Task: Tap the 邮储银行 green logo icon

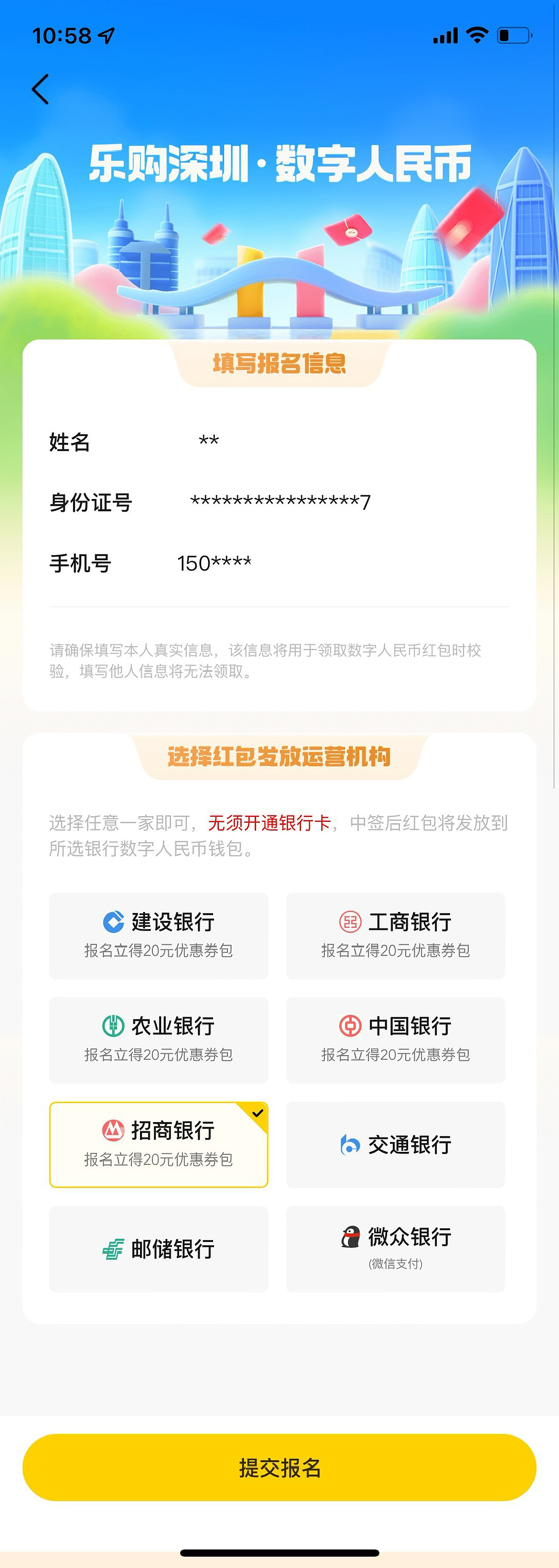Action: coord(113,1250)
